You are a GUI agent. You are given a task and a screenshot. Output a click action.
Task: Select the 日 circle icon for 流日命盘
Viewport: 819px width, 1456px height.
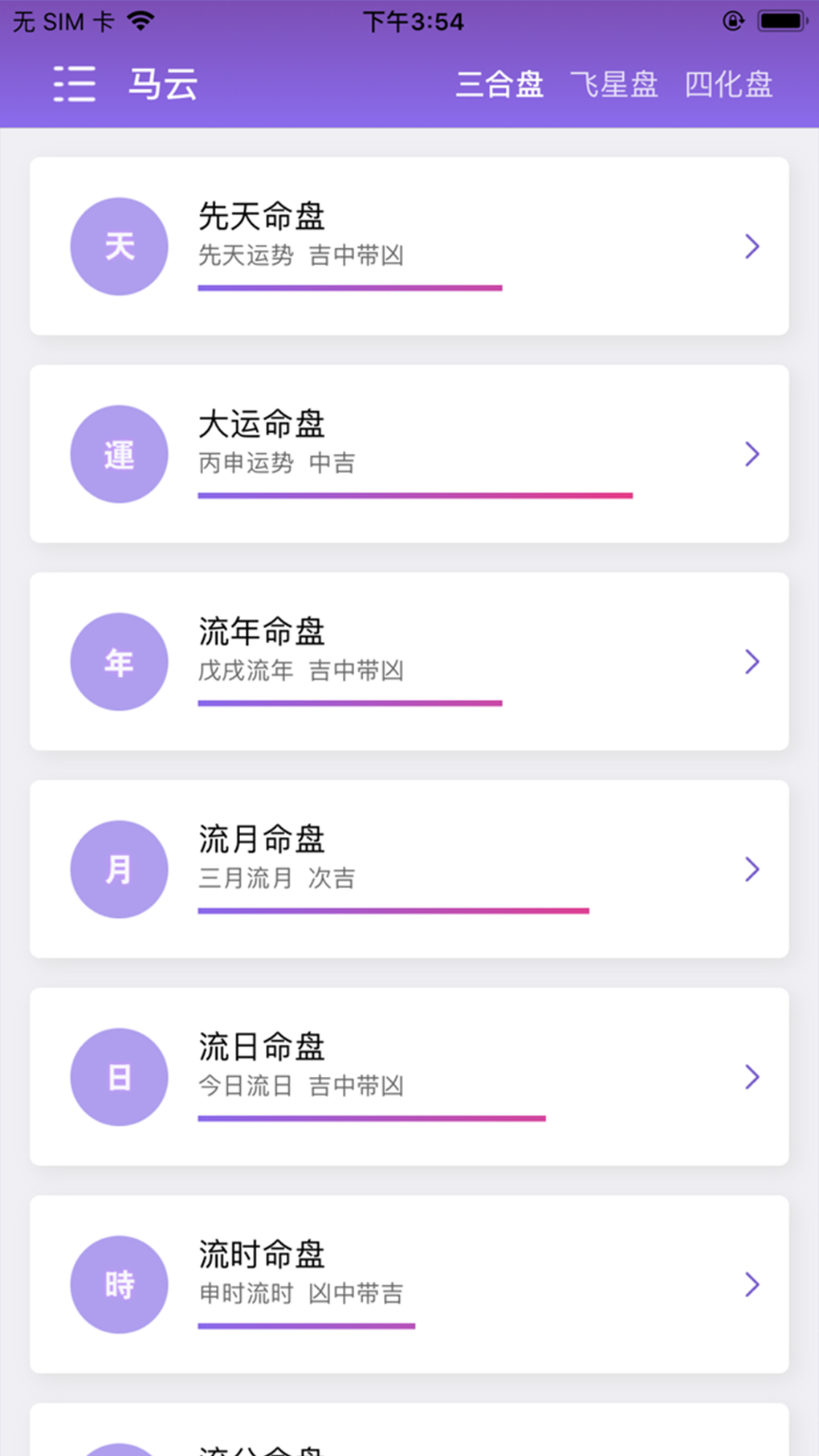[x=119, y=1076]
